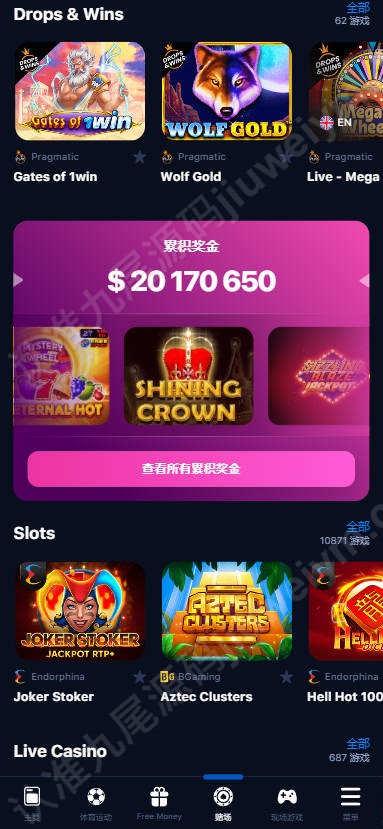Screen dimensions: 383x829
Task: Open the Eternal Hot jackpot game
Action: pos(61,376)
